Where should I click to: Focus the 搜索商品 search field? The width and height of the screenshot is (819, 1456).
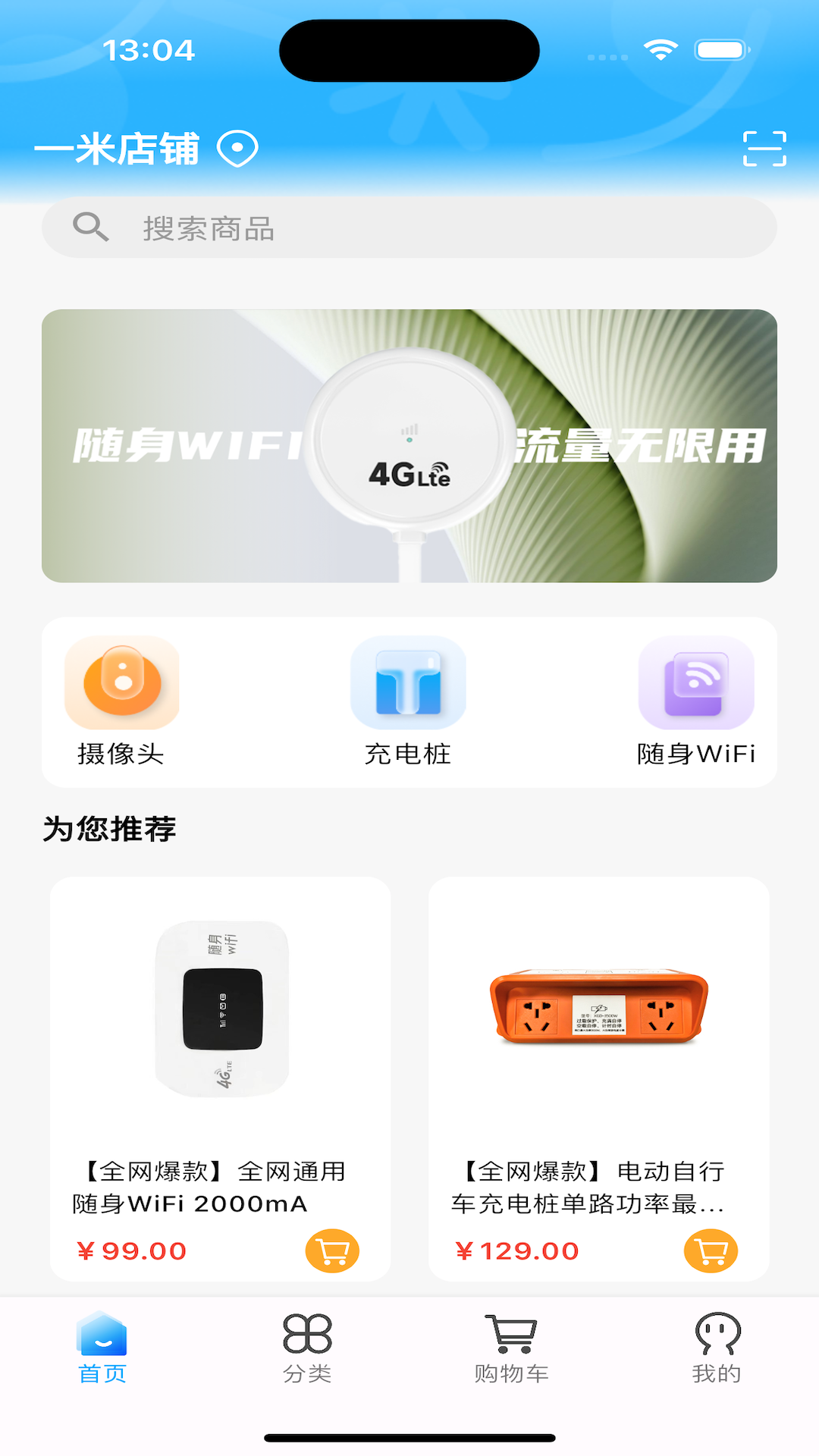pos(409,227)
